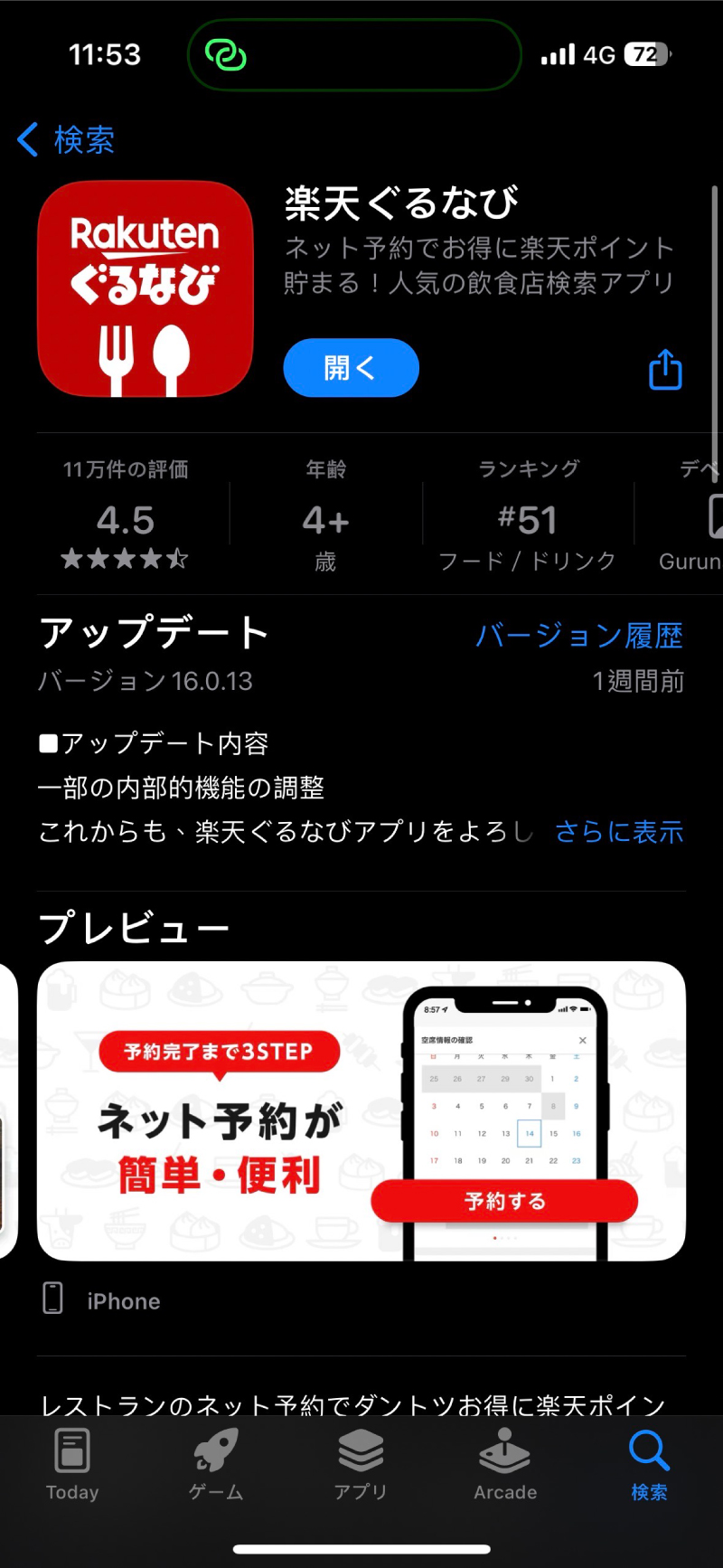Open バージョン履歴 link

pos(578,636)
